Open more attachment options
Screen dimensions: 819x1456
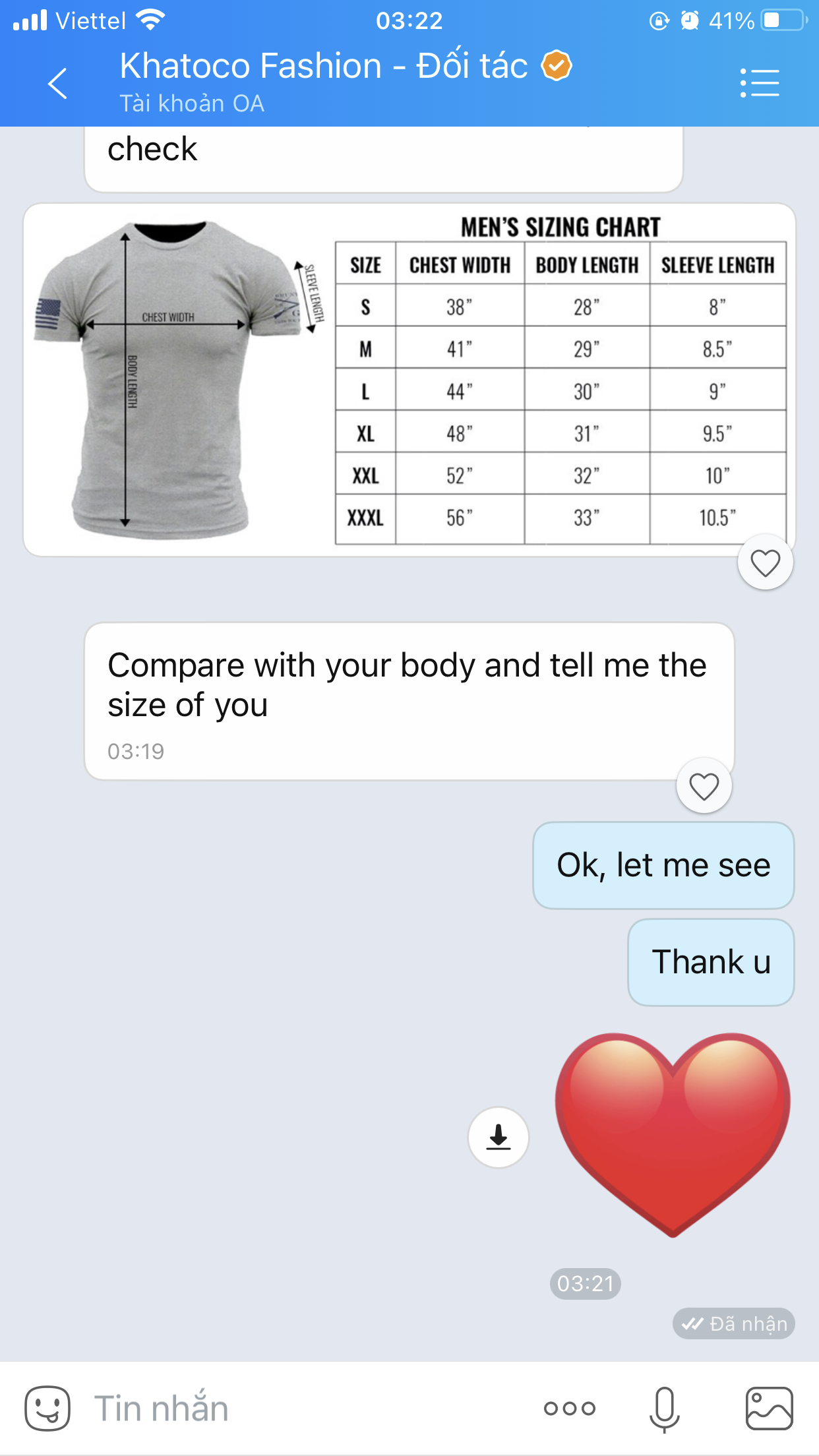tap(570, 1409)
